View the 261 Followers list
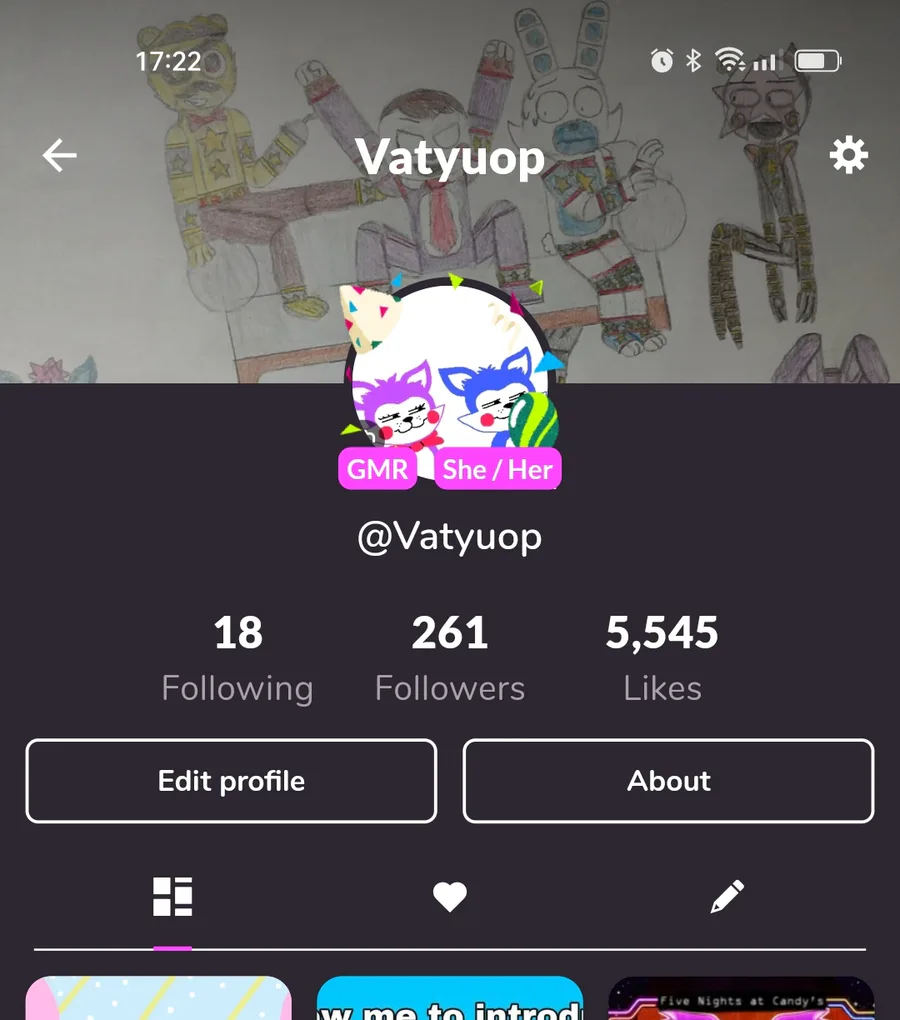The height and width of the screenshot is (1020, 900). (449, 658)
